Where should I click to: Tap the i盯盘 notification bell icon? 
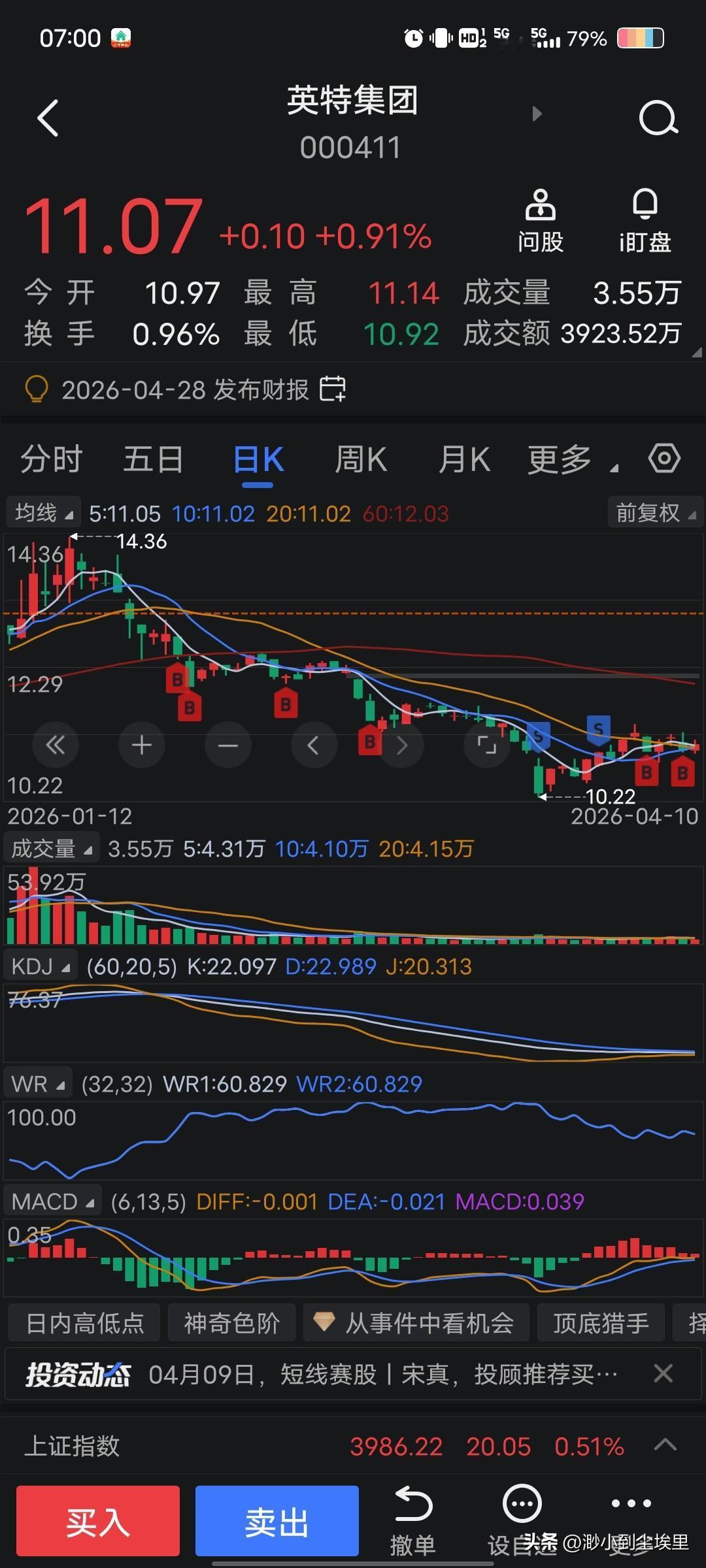(x=643, y=218)
